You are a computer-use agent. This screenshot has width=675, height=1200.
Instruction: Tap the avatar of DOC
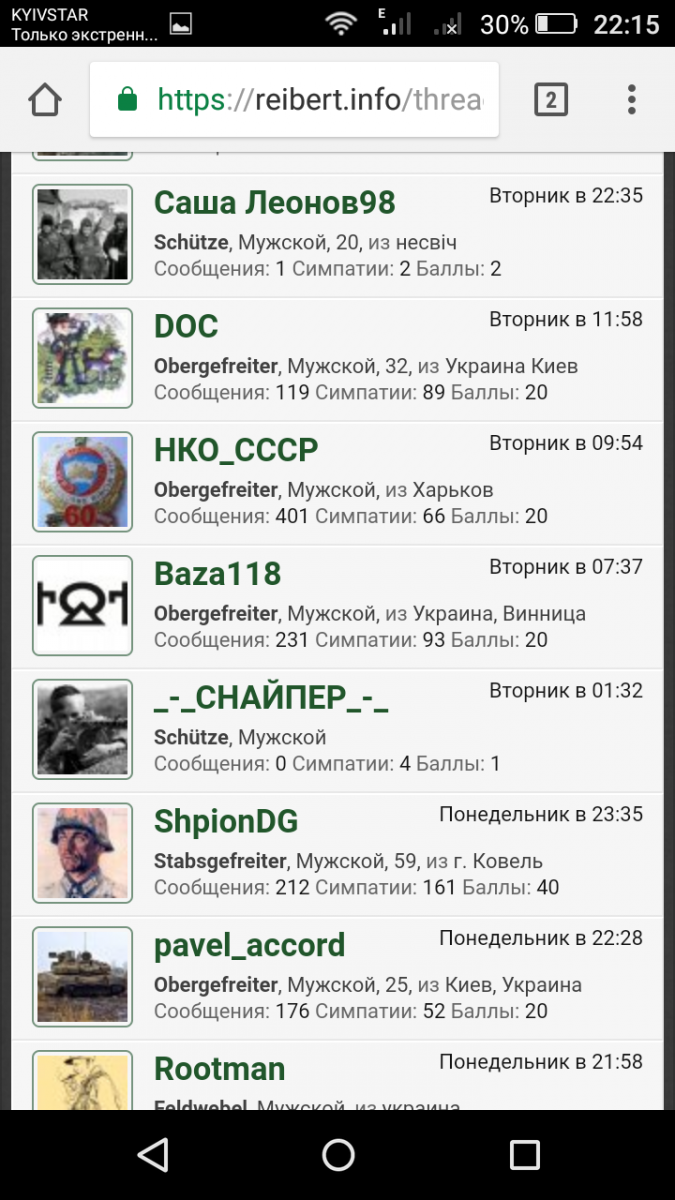(82, 357)
